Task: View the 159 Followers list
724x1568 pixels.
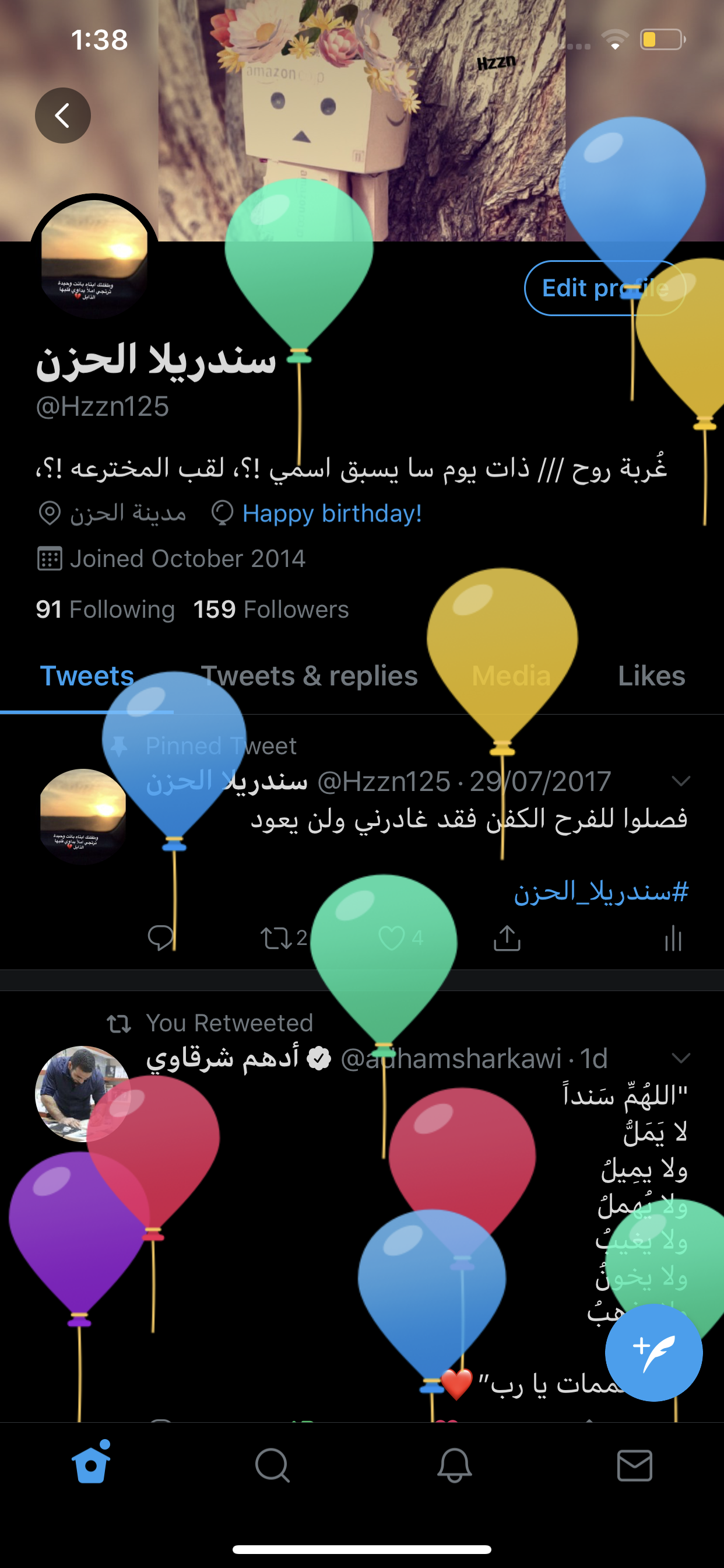Action: point(270,610)
